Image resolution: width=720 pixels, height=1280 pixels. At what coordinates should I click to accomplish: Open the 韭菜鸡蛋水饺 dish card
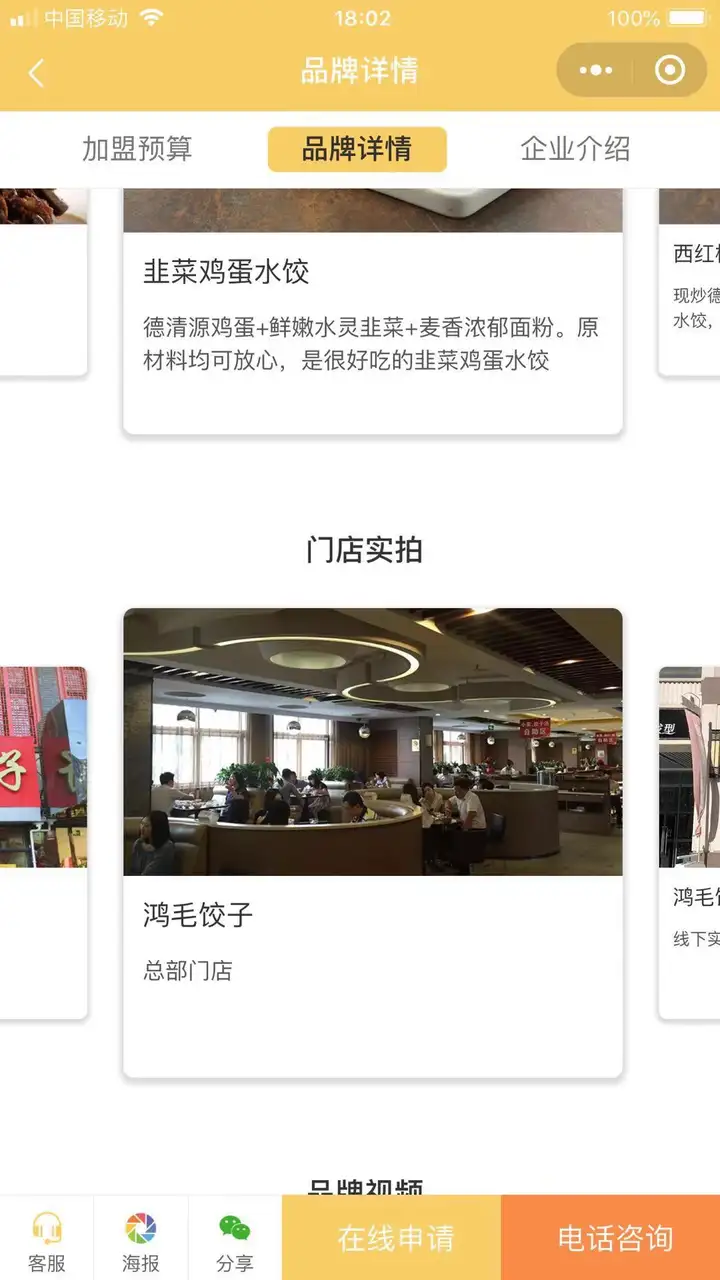click(x=373, y=311)
